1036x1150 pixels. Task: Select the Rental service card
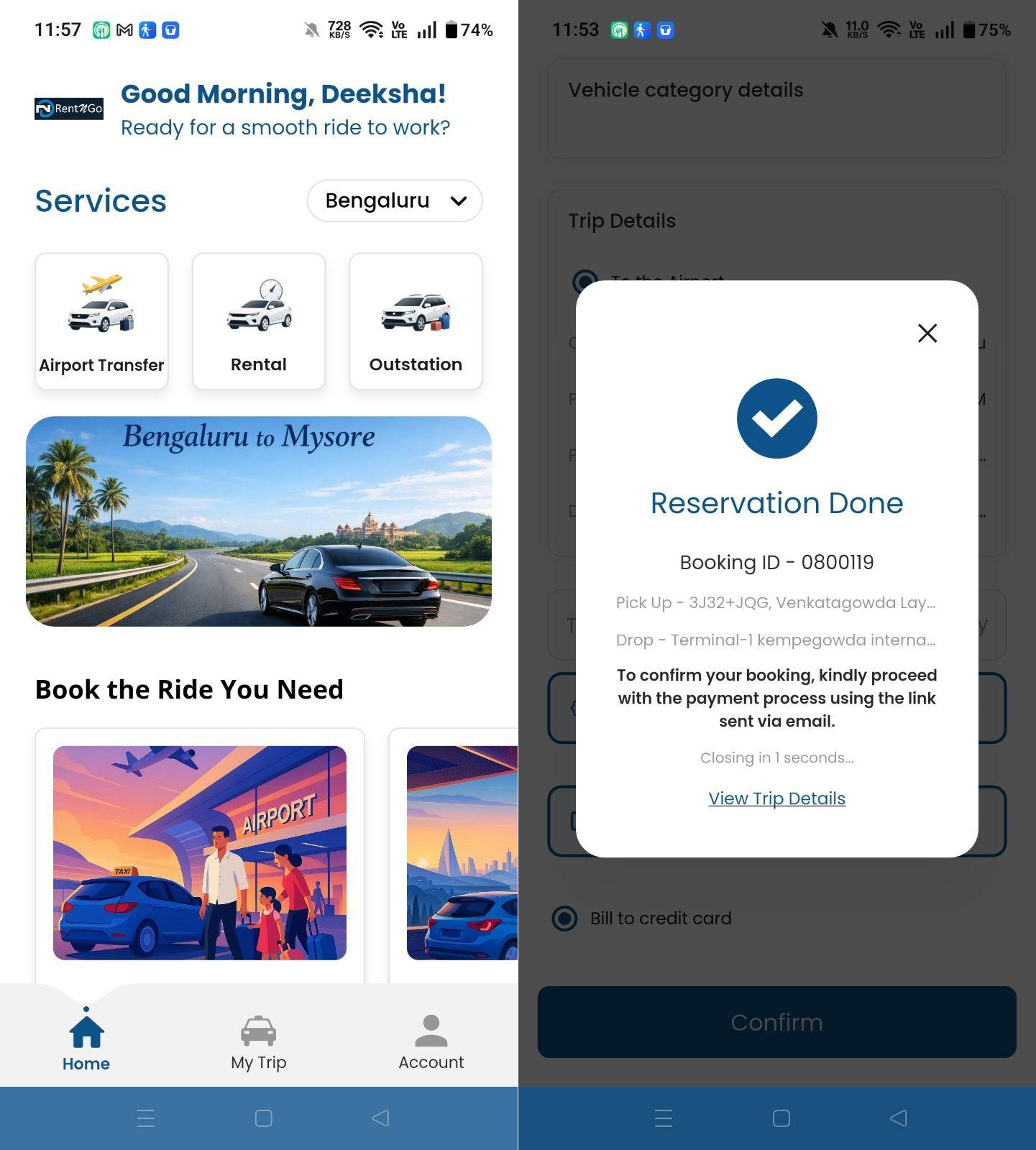(x=259, y=321)
